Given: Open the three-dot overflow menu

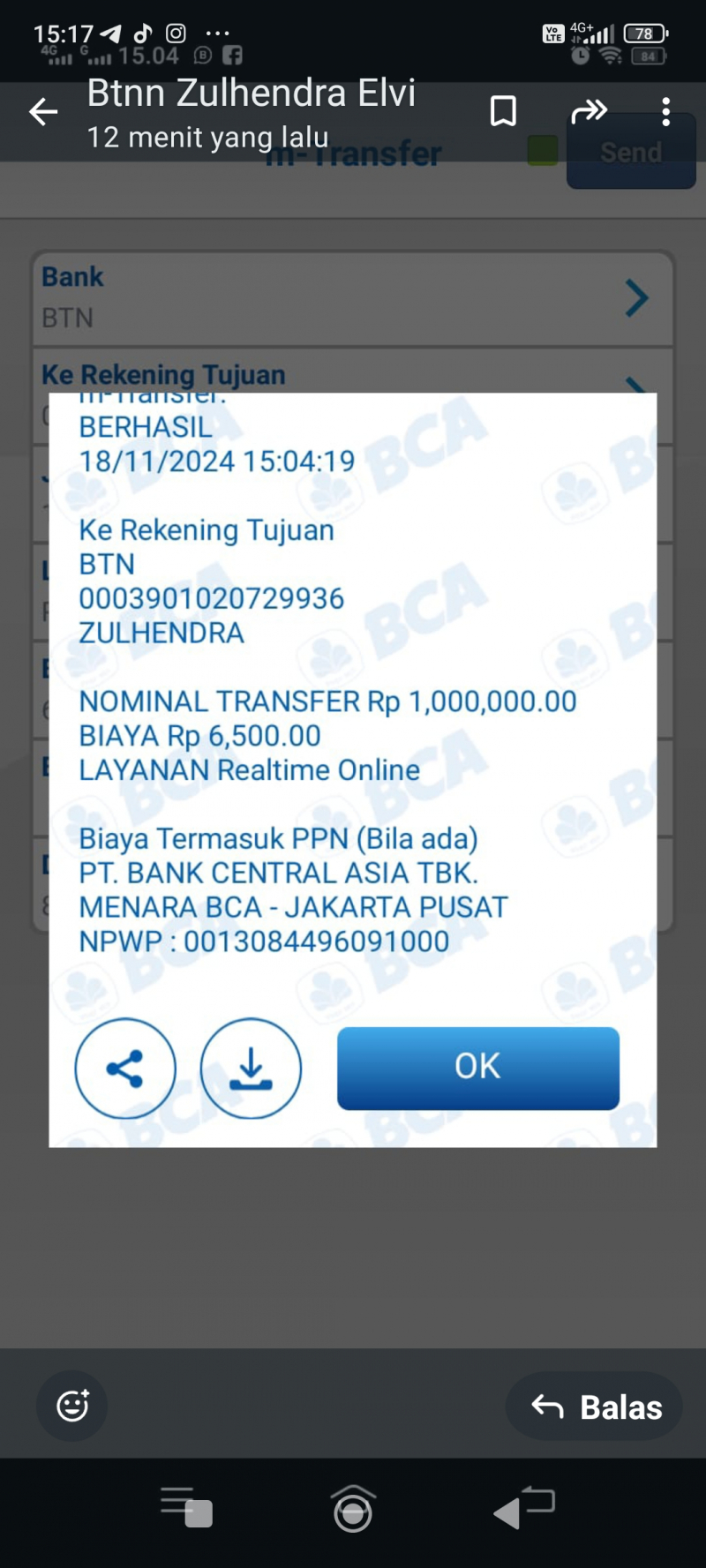Looking at the screenshot, I should point(665,112).
